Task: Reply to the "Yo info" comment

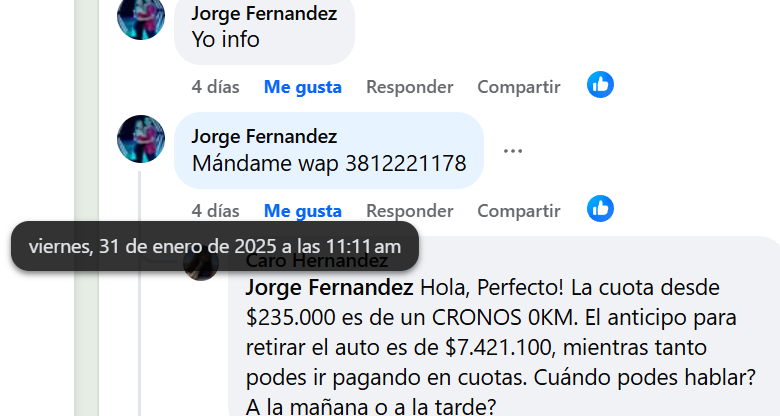Action: [x=409, y=87]
